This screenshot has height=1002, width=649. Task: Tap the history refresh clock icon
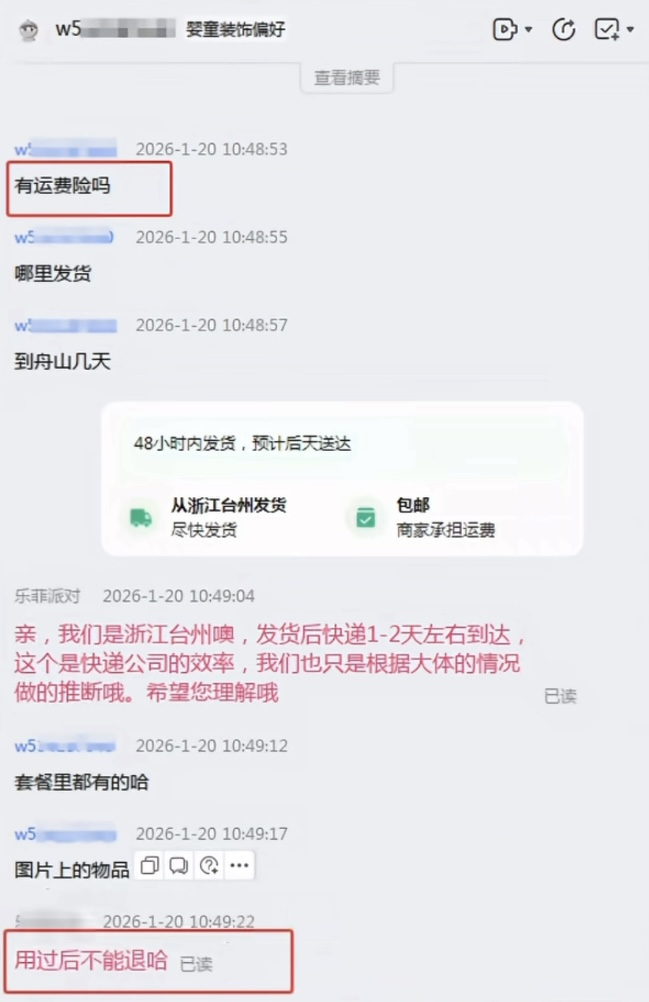564,29
